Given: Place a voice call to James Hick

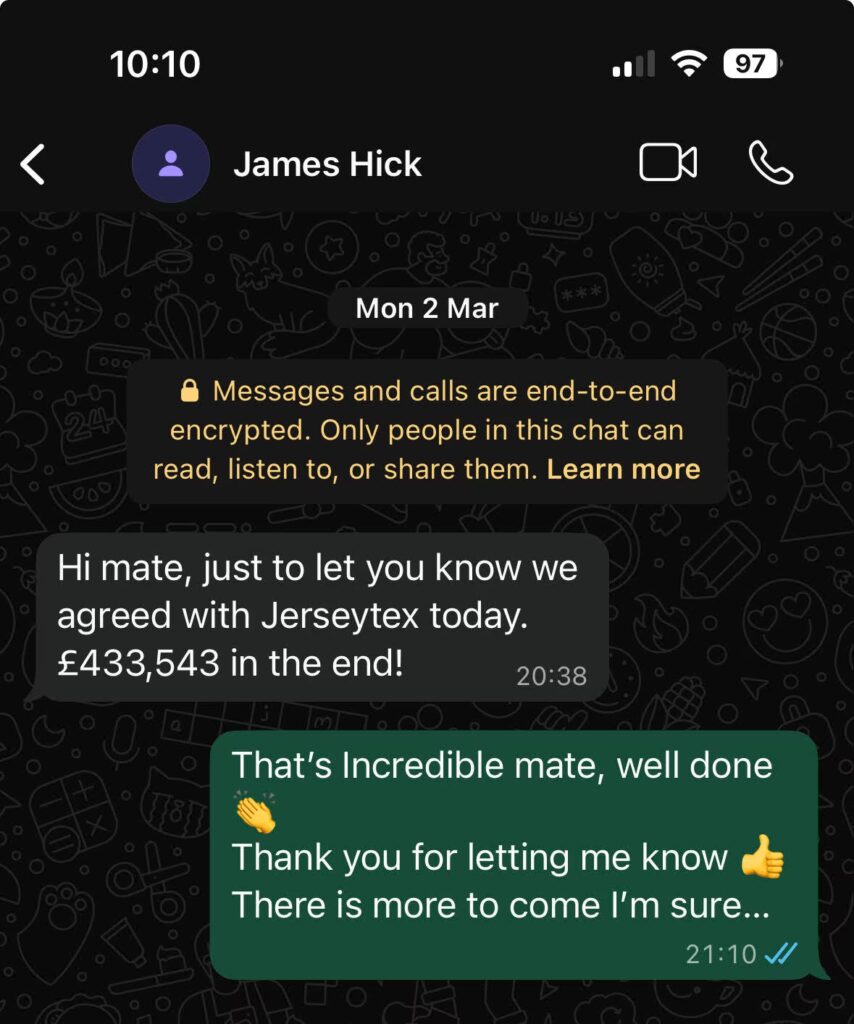Looking at the screenshot, I should [770, 163].
